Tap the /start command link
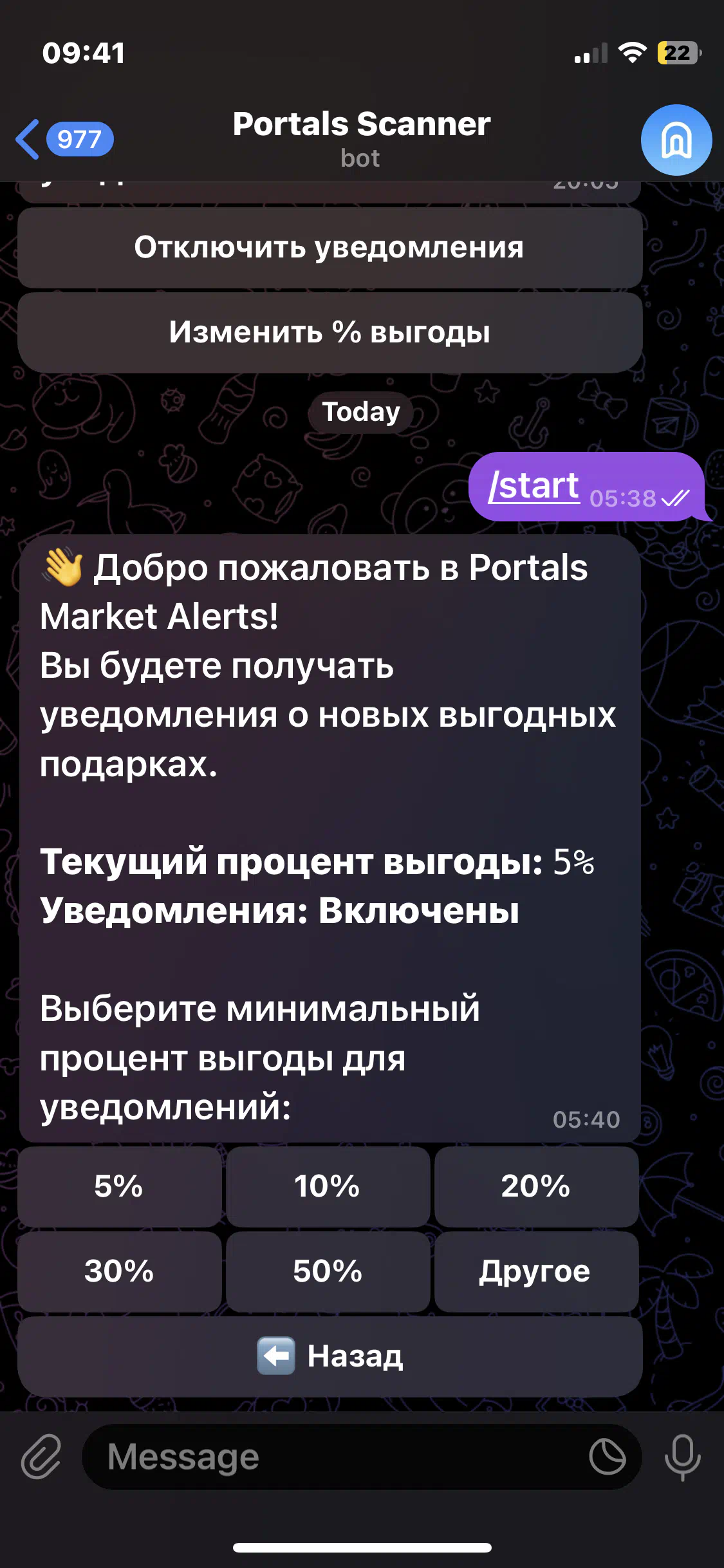This screenshot has width=724, height=1568. [534, 485]
